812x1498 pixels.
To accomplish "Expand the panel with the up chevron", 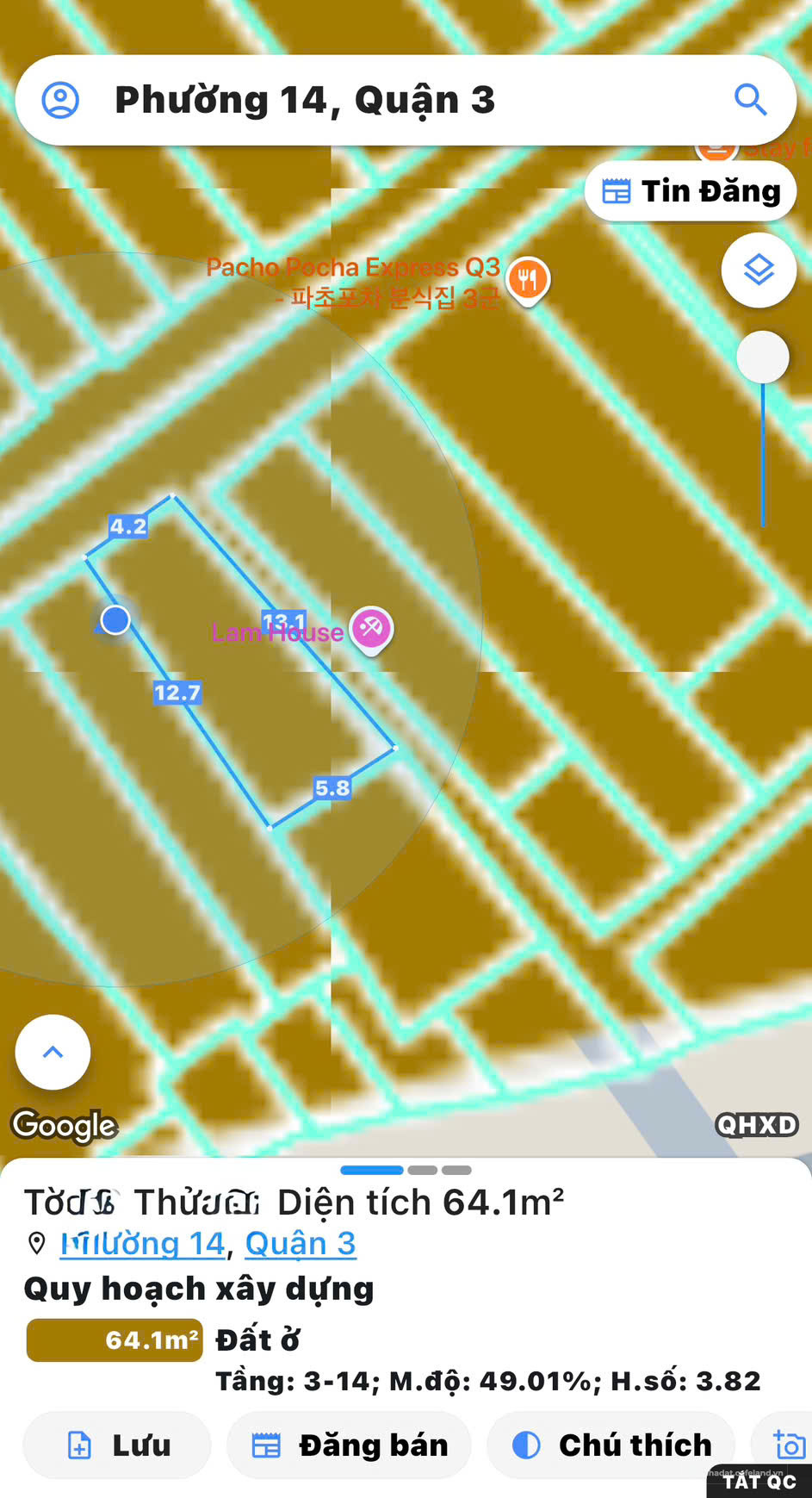I will coord(53,1052).
